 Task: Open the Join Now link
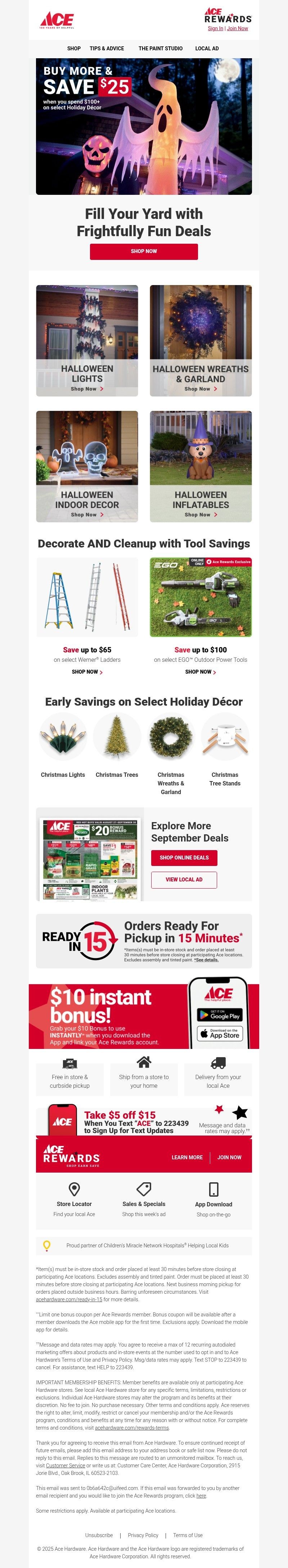tap(237, 29)
